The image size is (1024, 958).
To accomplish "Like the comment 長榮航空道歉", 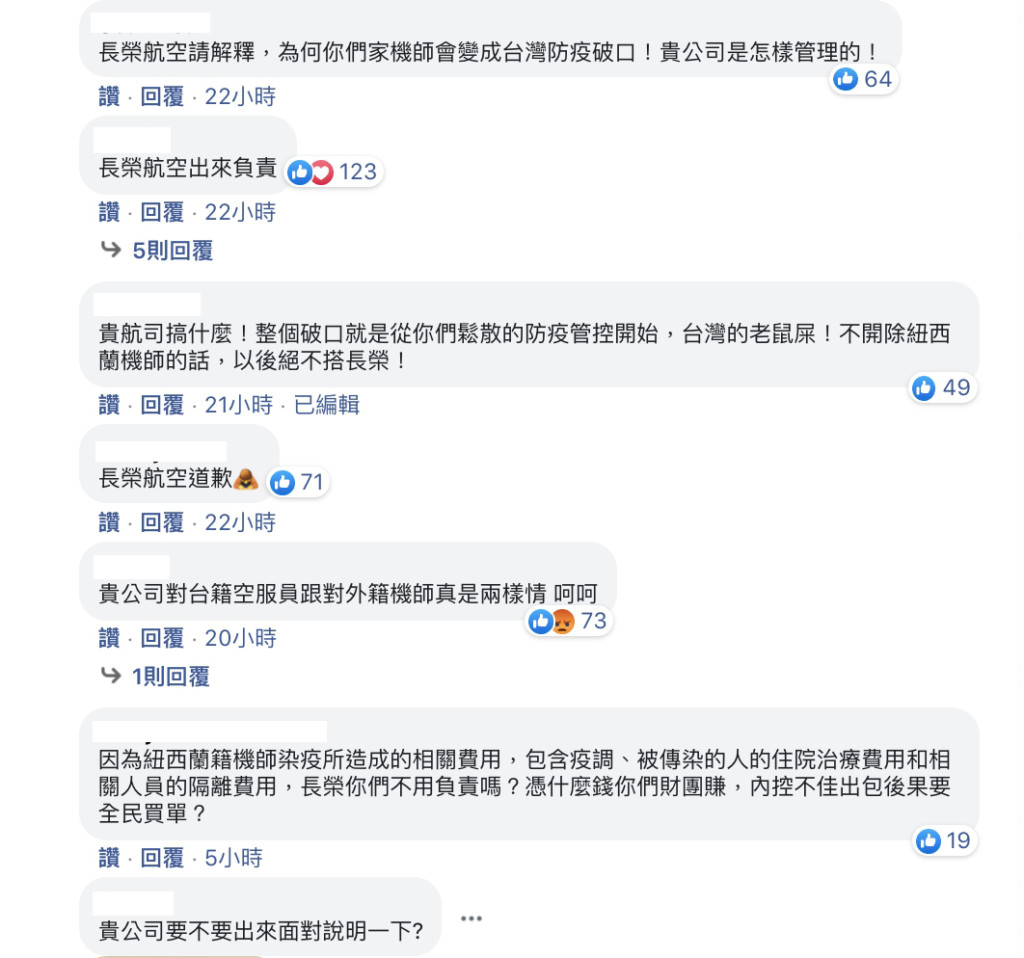I will coord(109,522).
